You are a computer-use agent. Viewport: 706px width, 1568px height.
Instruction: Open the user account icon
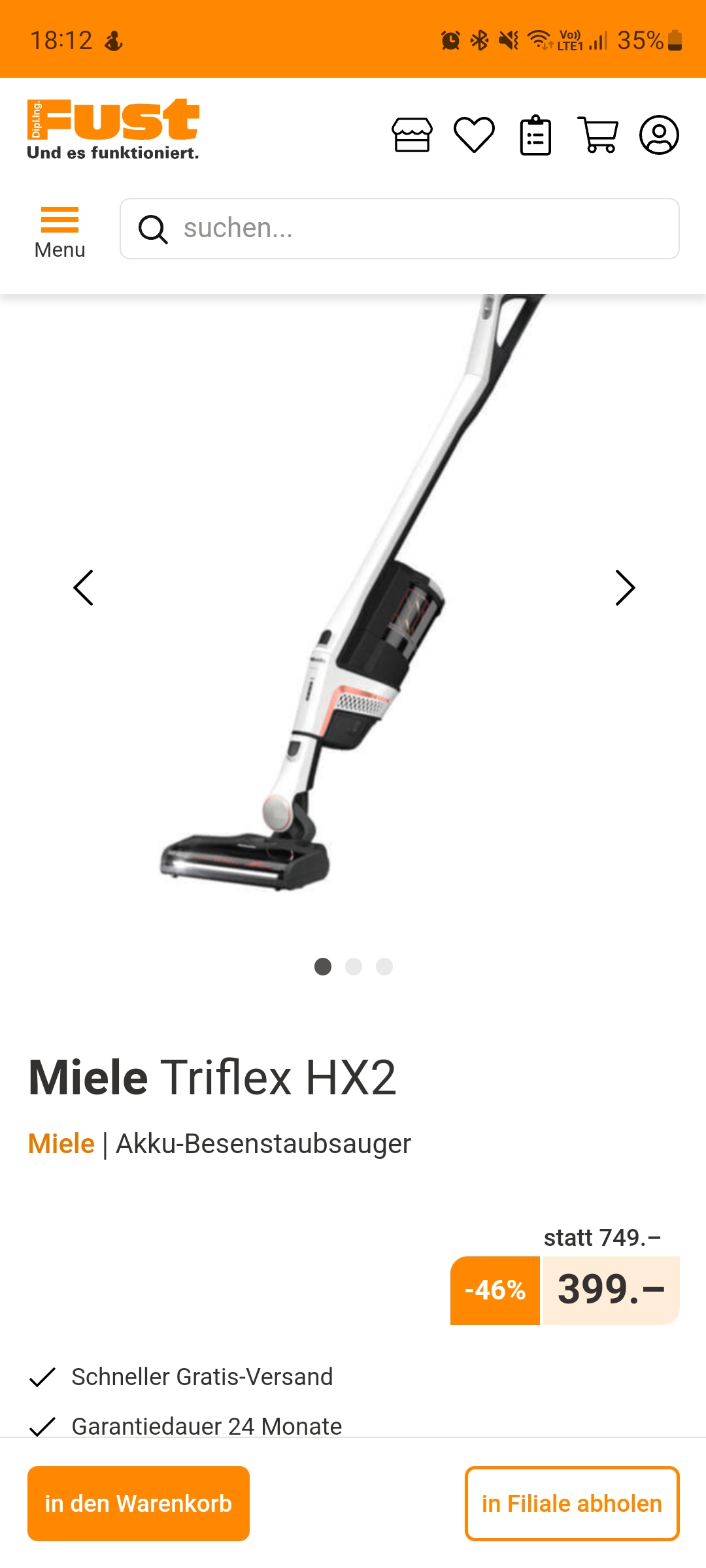659,135
